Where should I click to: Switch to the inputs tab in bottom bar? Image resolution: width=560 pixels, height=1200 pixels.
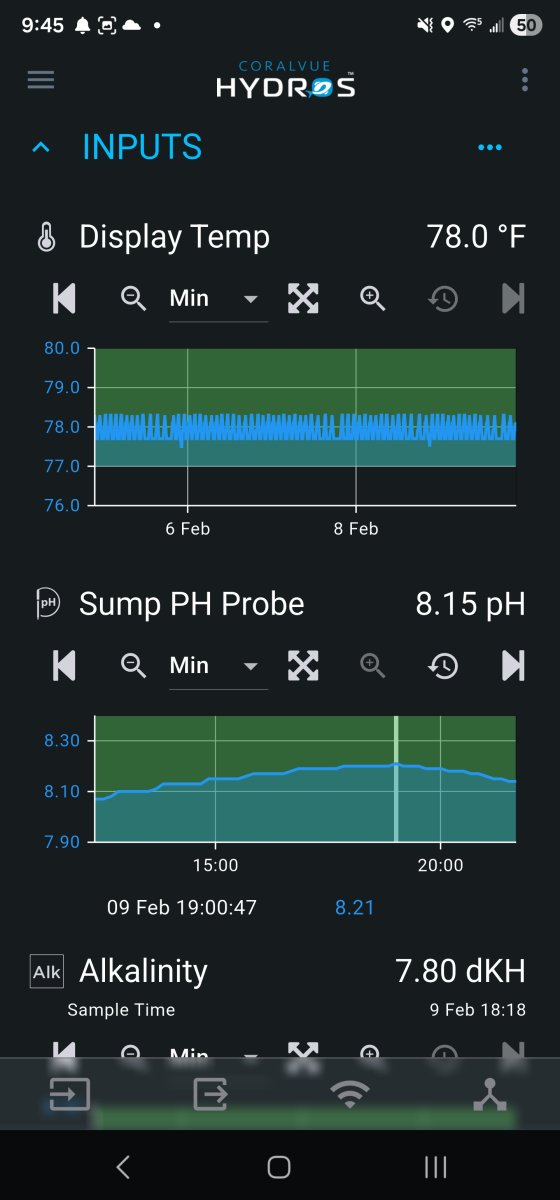(70, 1095)
